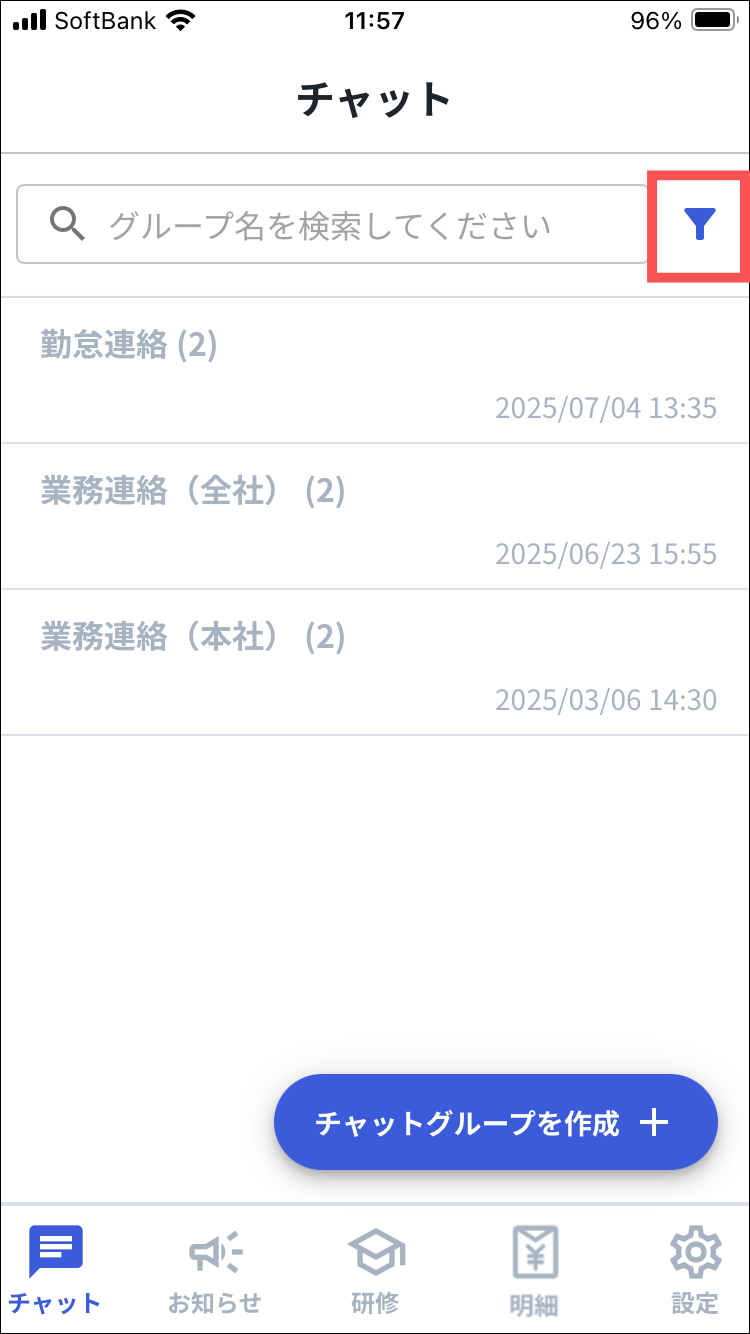
Task: Go to the 研修 tab
Action: click(x=375, y=1270)
